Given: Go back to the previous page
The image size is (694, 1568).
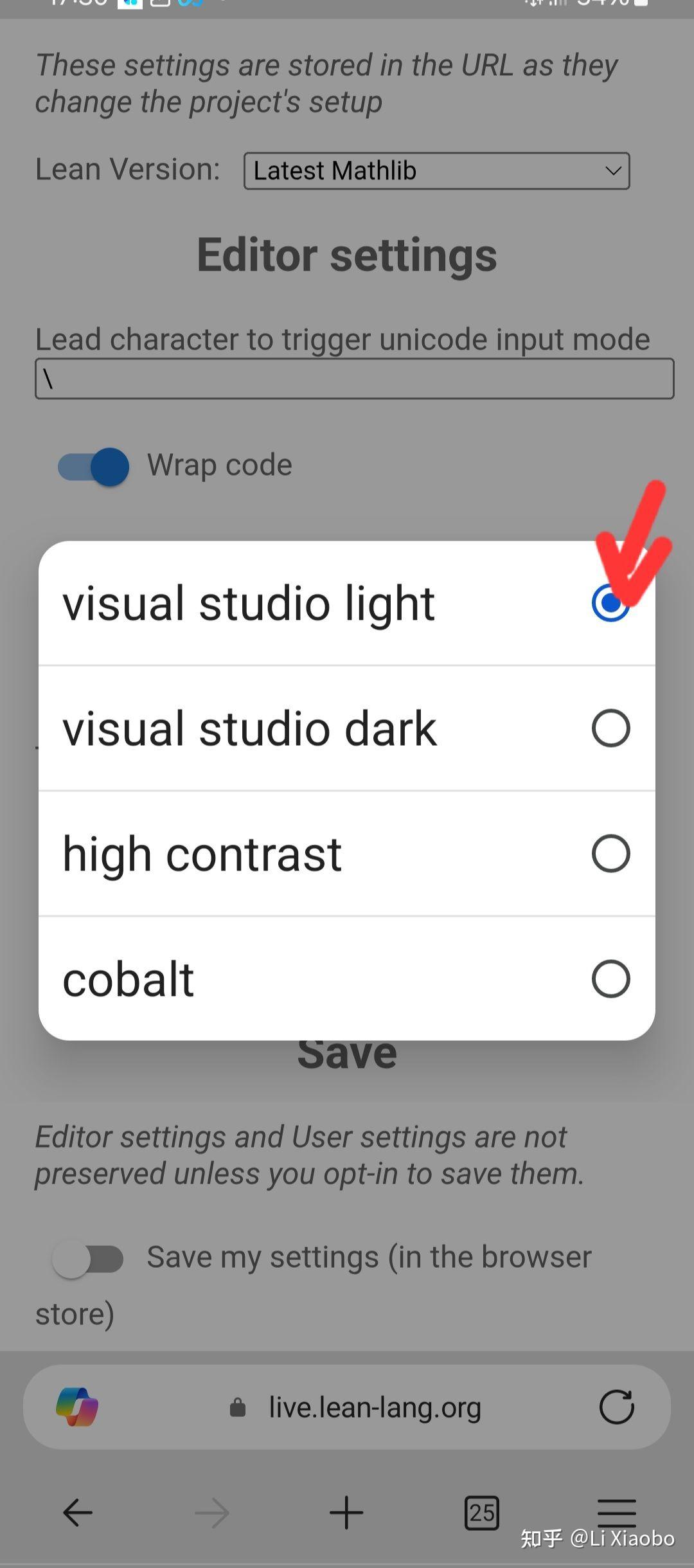Looking at the screenshot, I should [x=78, y=1513].
